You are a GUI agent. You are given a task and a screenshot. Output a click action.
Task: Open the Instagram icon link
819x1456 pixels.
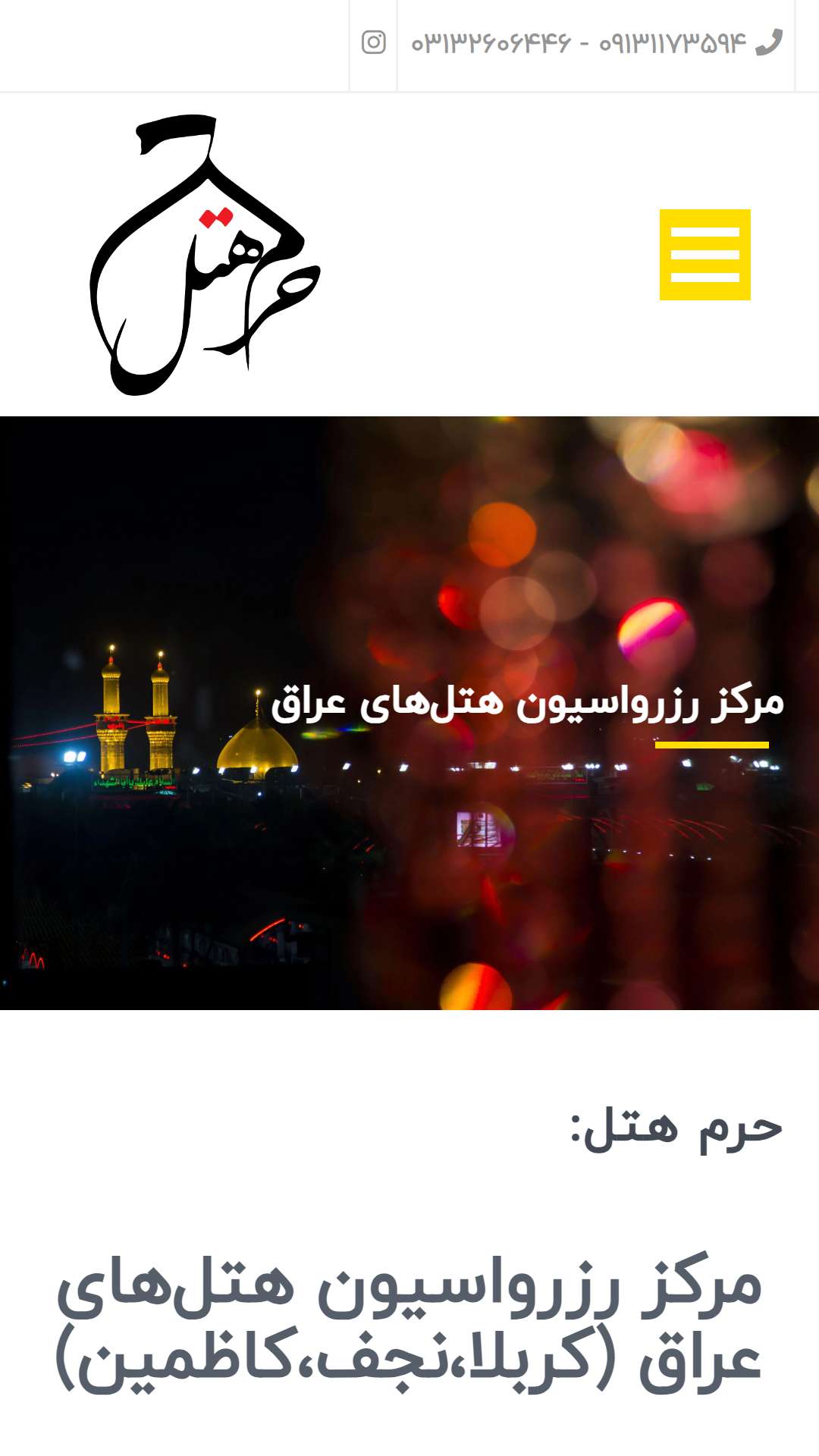pyautogui.click(x=373, y=42)
